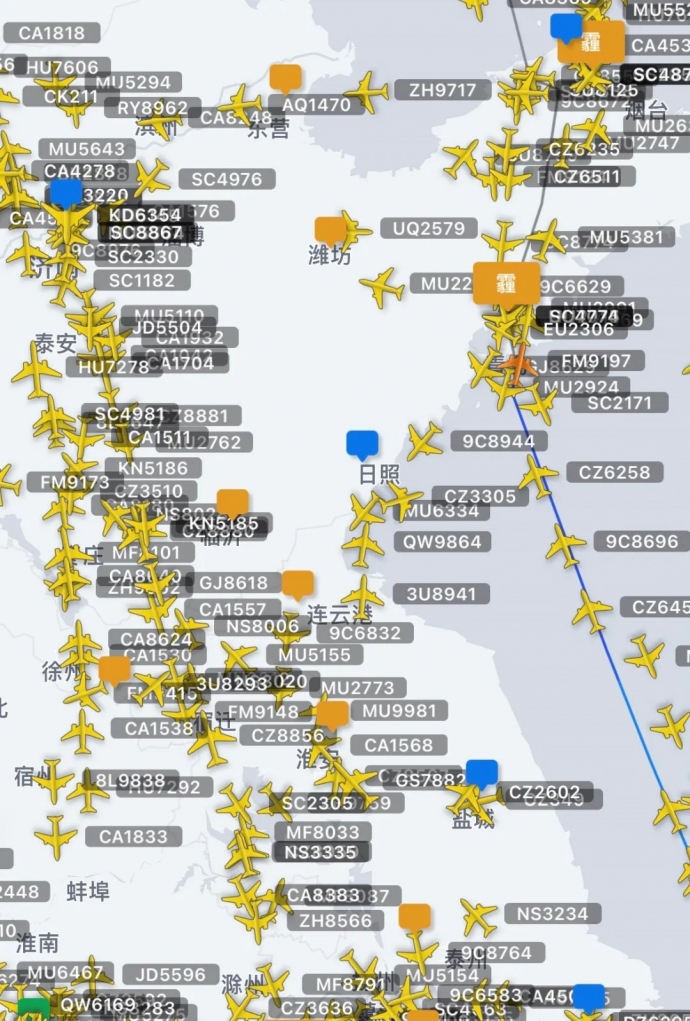Open the 连云港 airport marker
Viewport: 690px width, 1021px height.
[x=297, y=584]
